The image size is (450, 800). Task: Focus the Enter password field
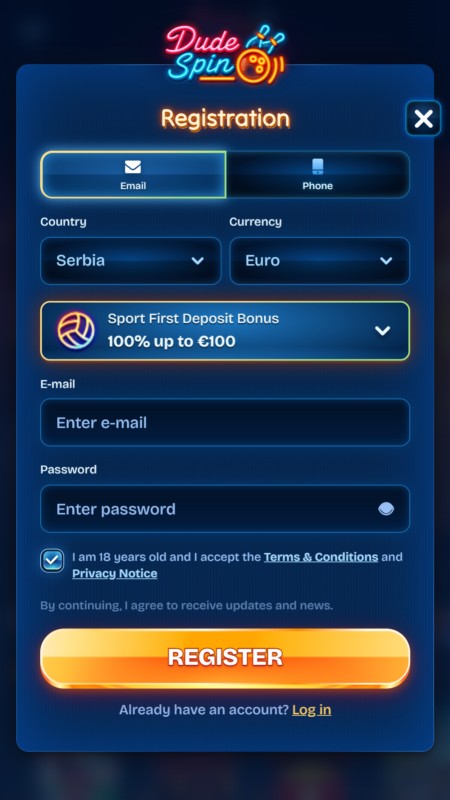click(225, 509)
